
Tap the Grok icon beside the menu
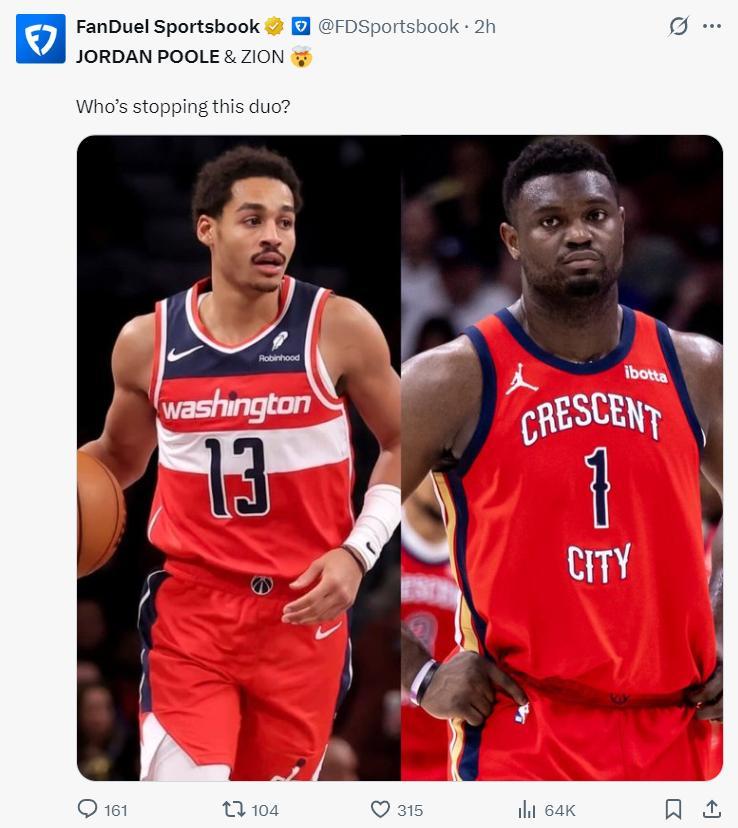click(x=679, y=27)
